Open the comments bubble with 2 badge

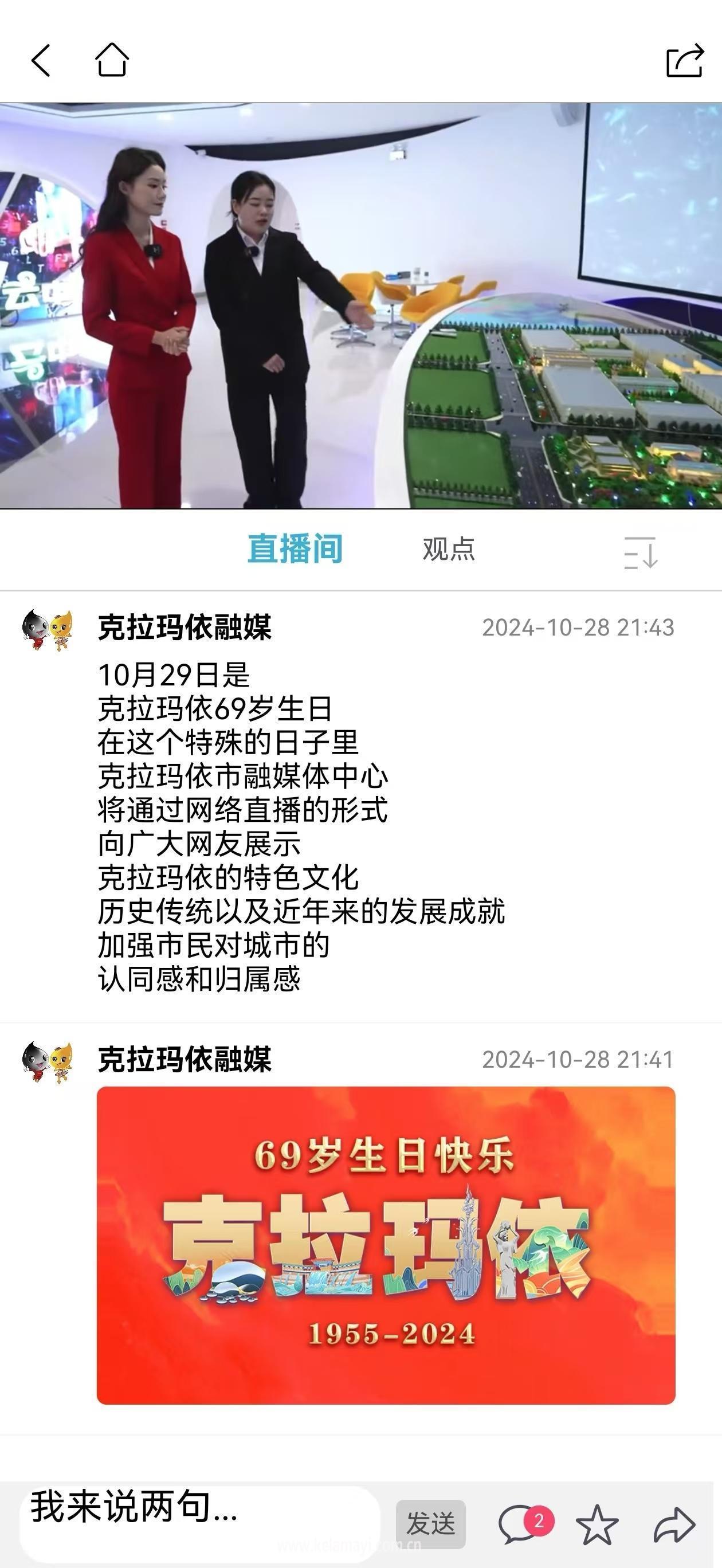(519, 1523)
